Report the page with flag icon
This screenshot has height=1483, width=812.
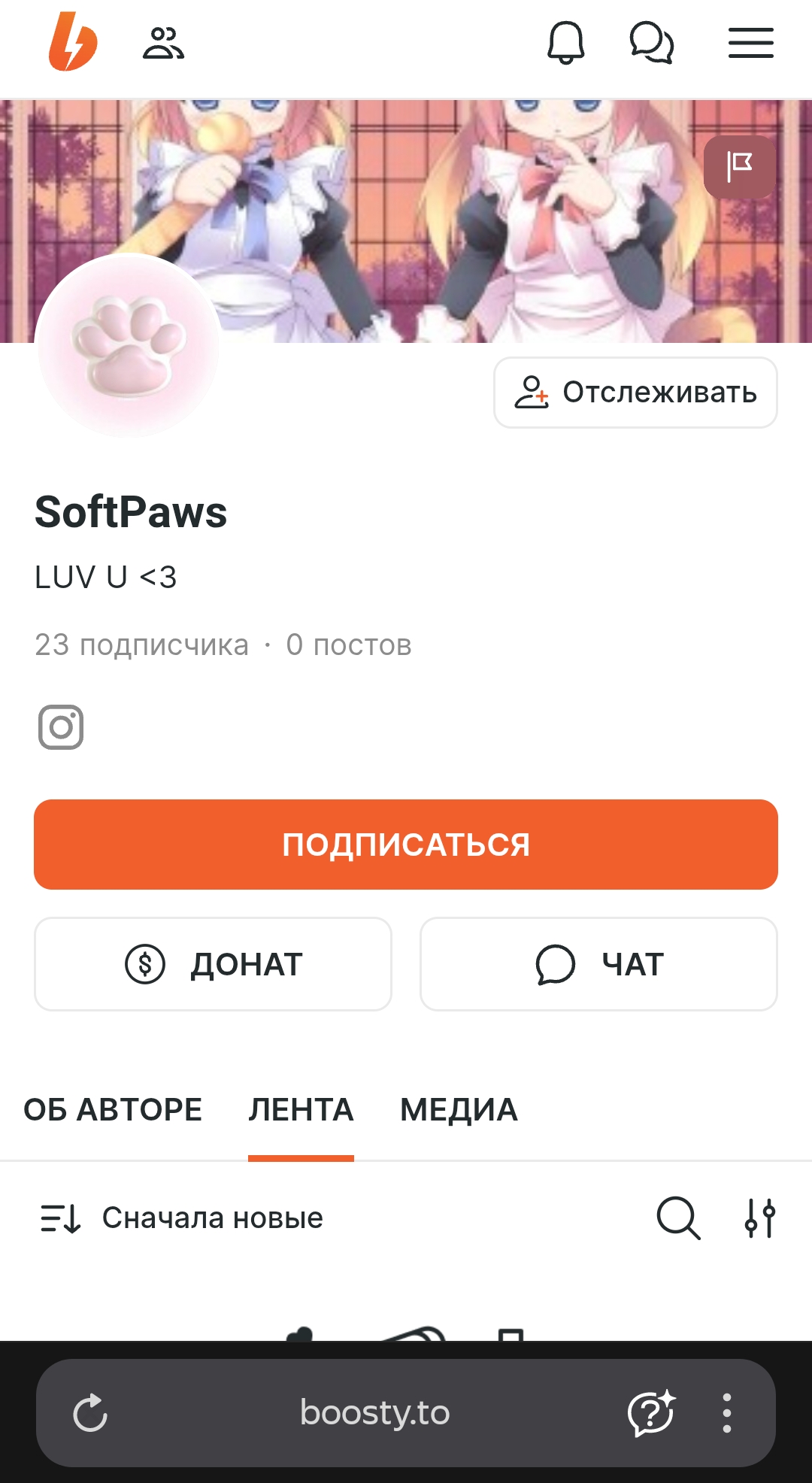(x=739, y=167)
